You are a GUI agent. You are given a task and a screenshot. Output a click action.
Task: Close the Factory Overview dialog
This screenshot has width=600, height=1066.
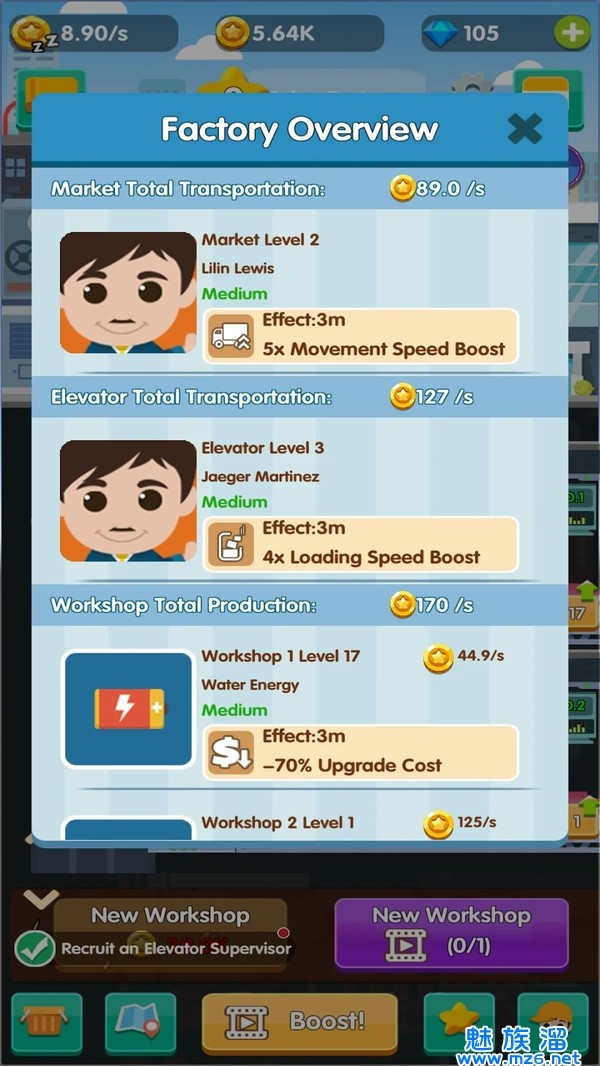tap(524, 129)
